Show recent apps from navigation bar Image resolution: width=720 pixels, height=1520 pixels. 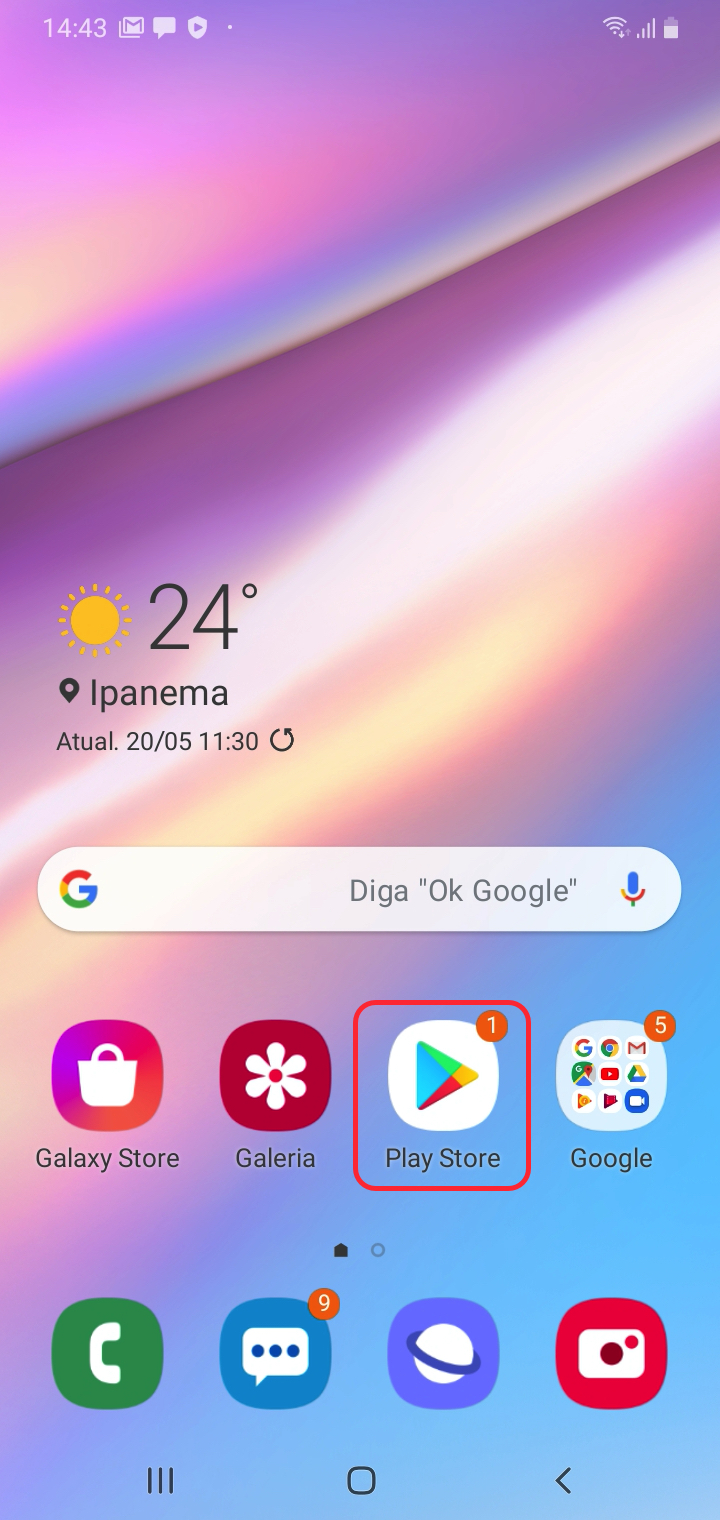(x=160, y=1480)
